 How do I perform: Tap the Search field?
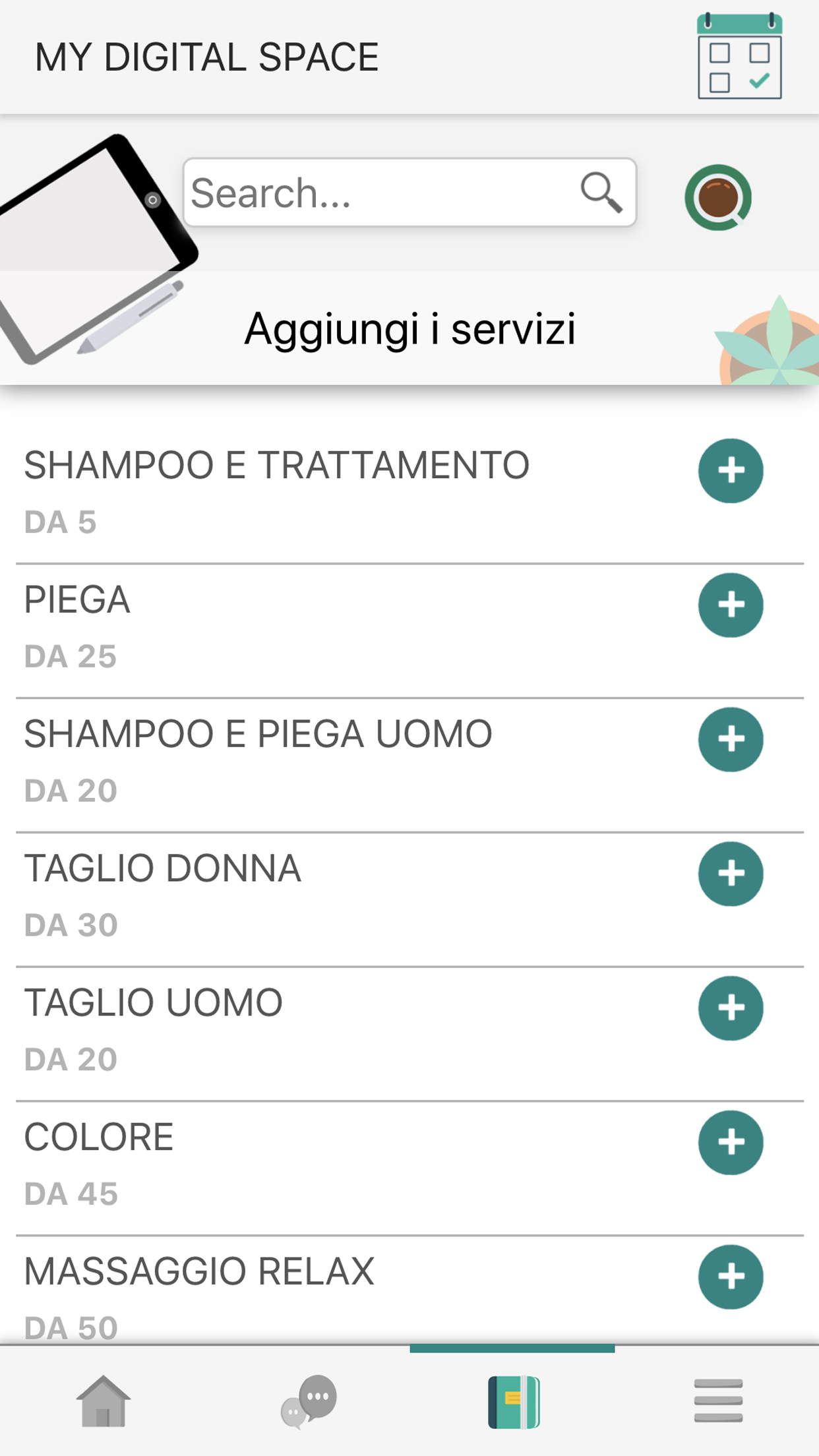(x=382, y=193)
